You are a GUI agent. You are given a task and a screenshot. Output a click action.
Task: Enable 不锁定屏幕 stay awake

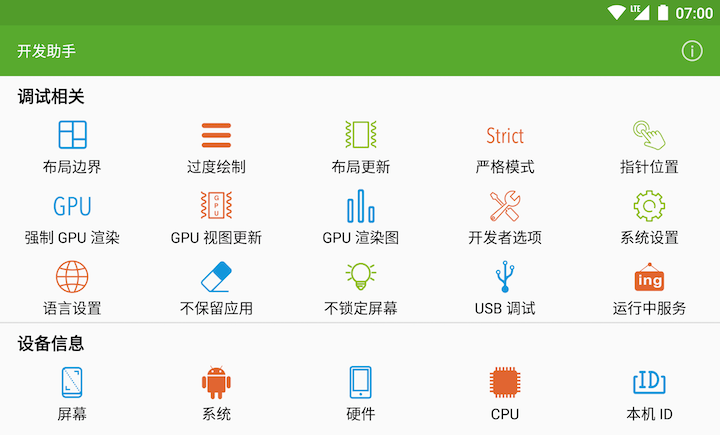360,288
